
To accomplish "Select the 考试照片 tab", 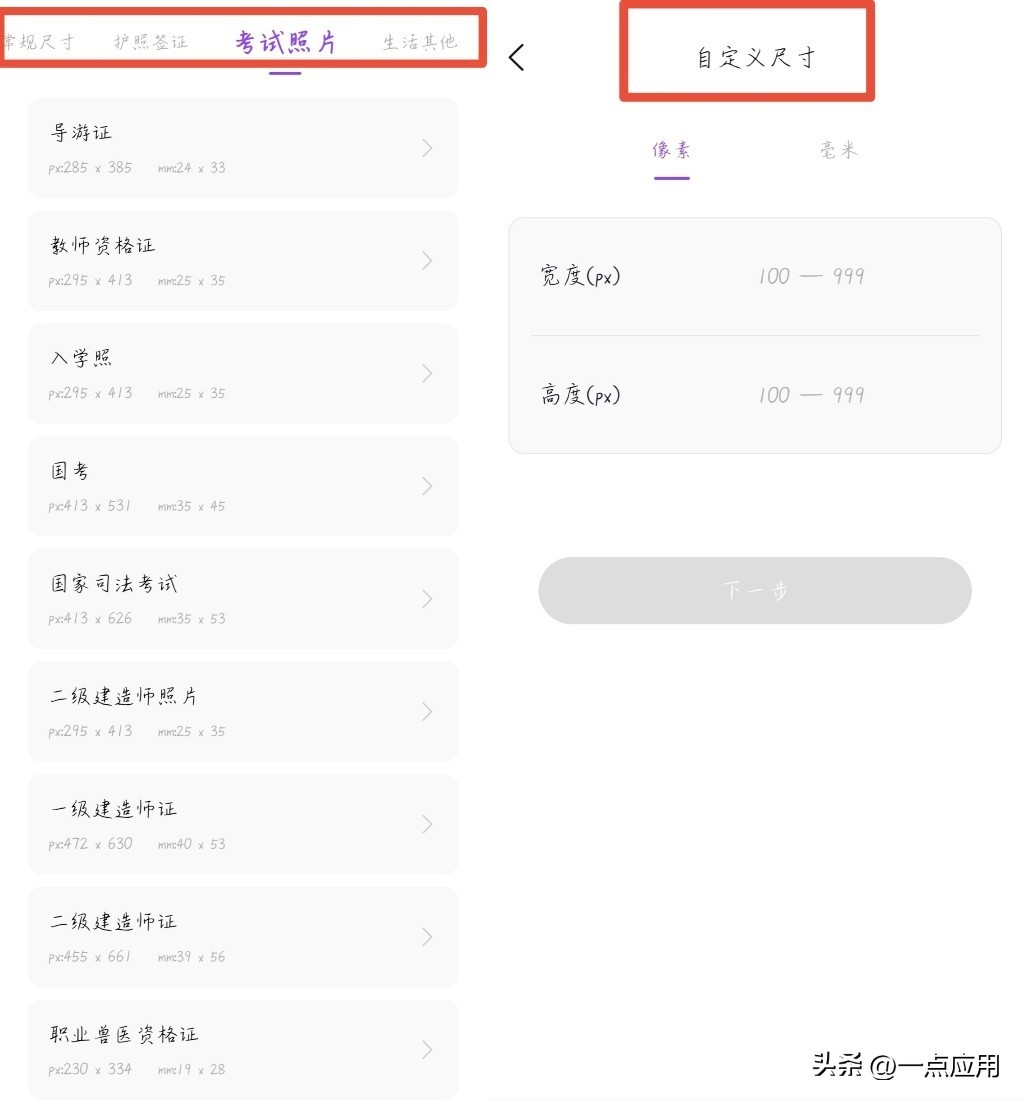I will (285, 42).
